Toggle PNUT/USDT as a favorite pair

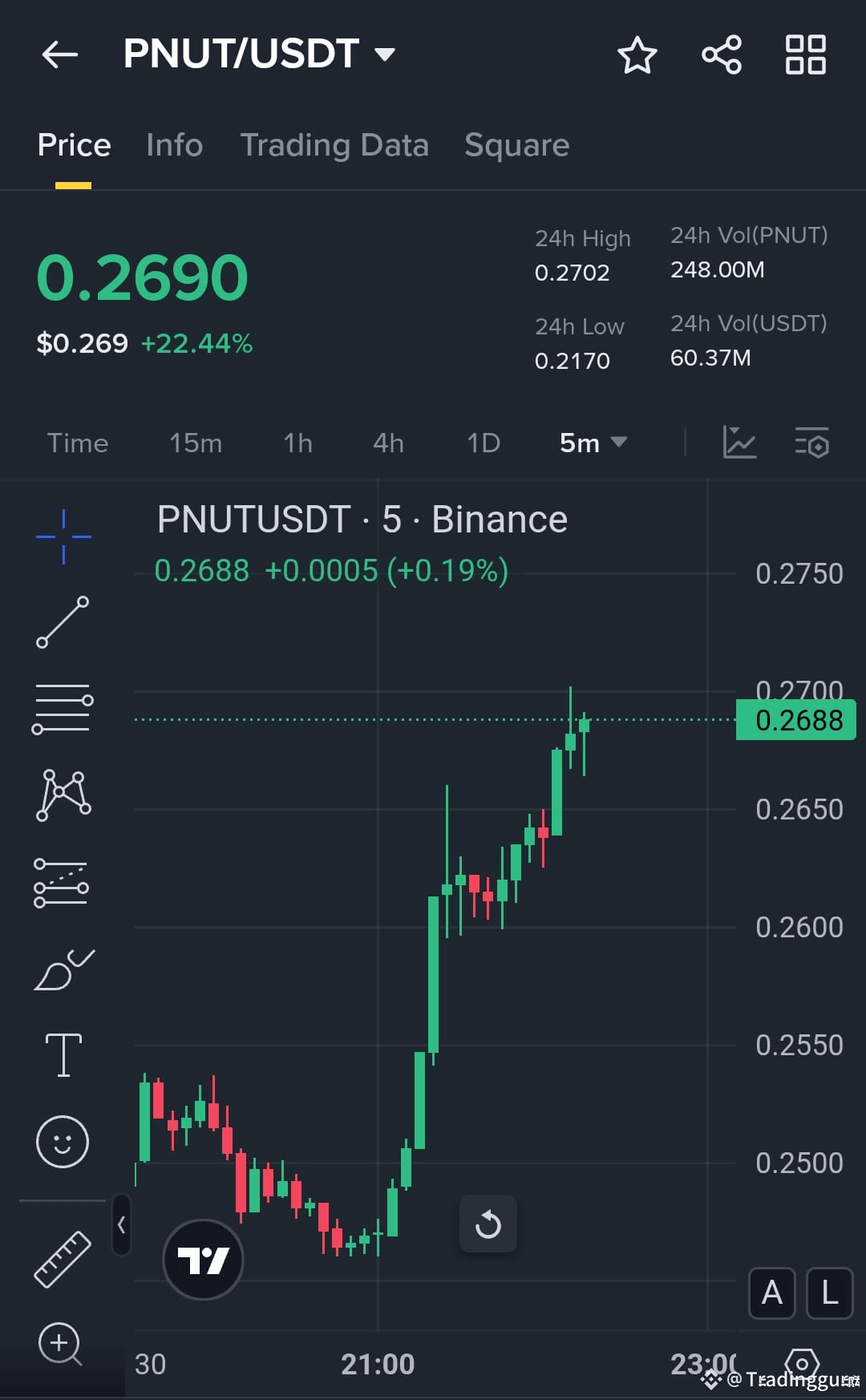pos(637,55)
